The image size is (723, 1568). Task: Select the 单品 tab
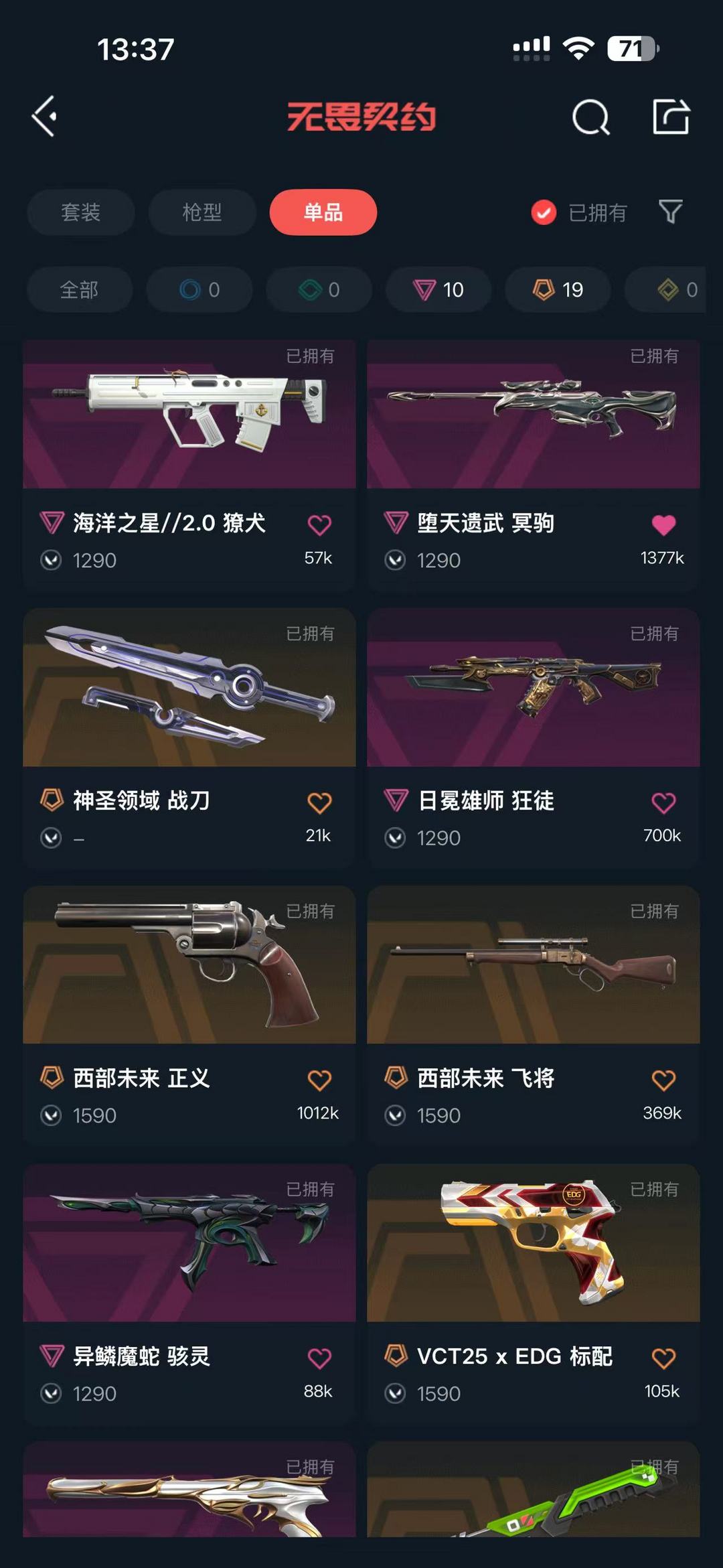coord(323,212)
